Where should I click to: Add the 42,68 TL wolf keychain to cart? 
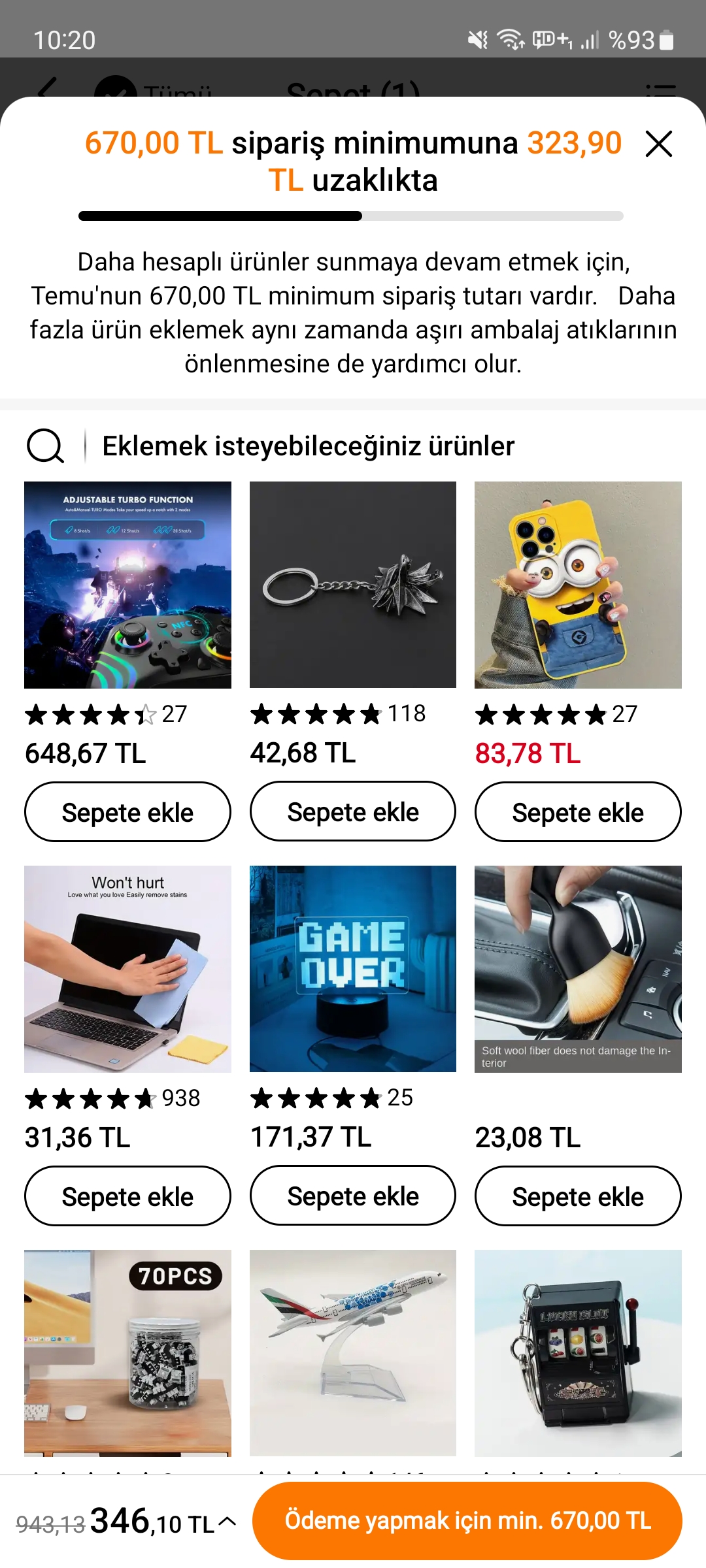coord(352,811)
